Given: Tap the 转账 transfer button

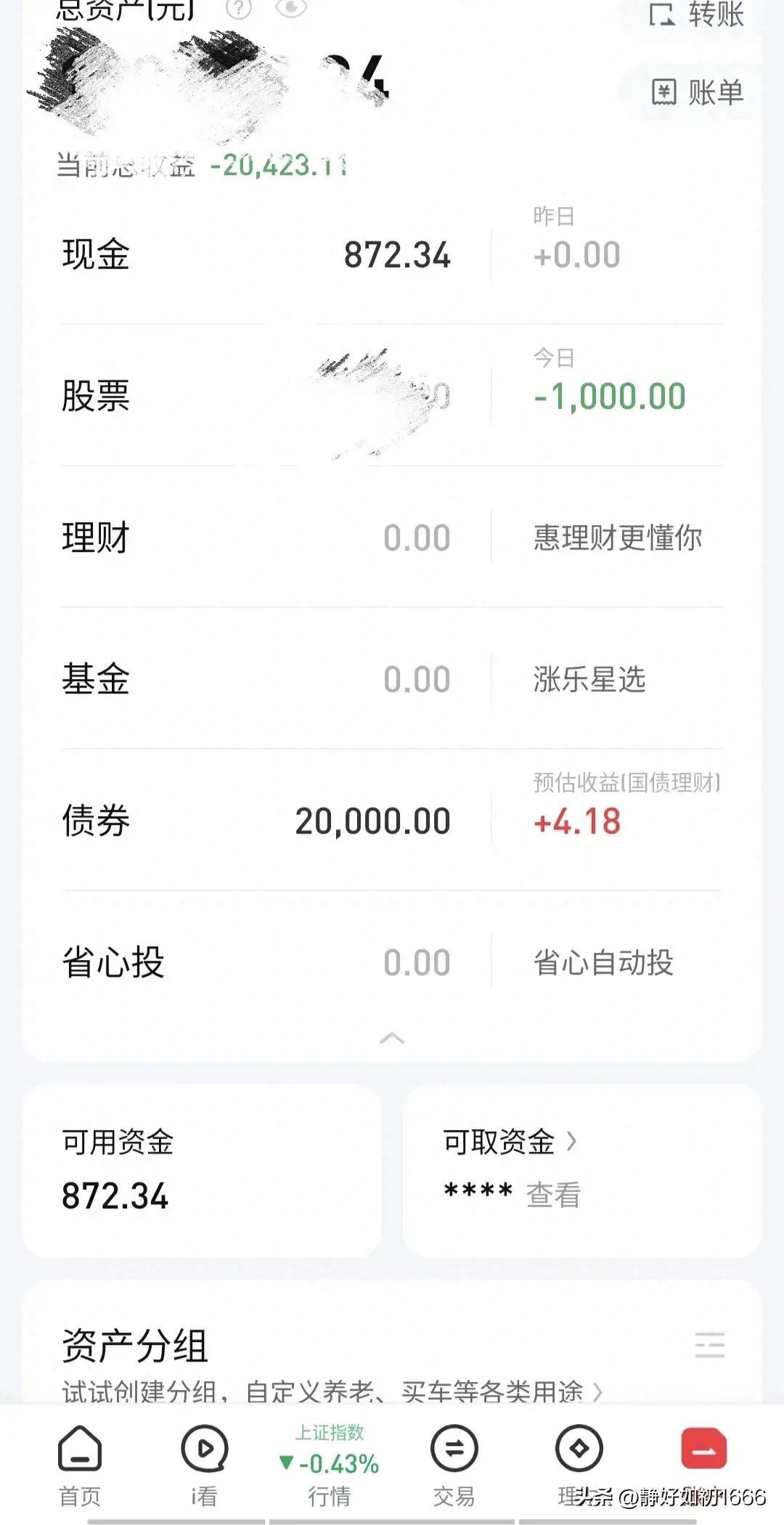Looking at the screenshot, I should click(695, 15).
